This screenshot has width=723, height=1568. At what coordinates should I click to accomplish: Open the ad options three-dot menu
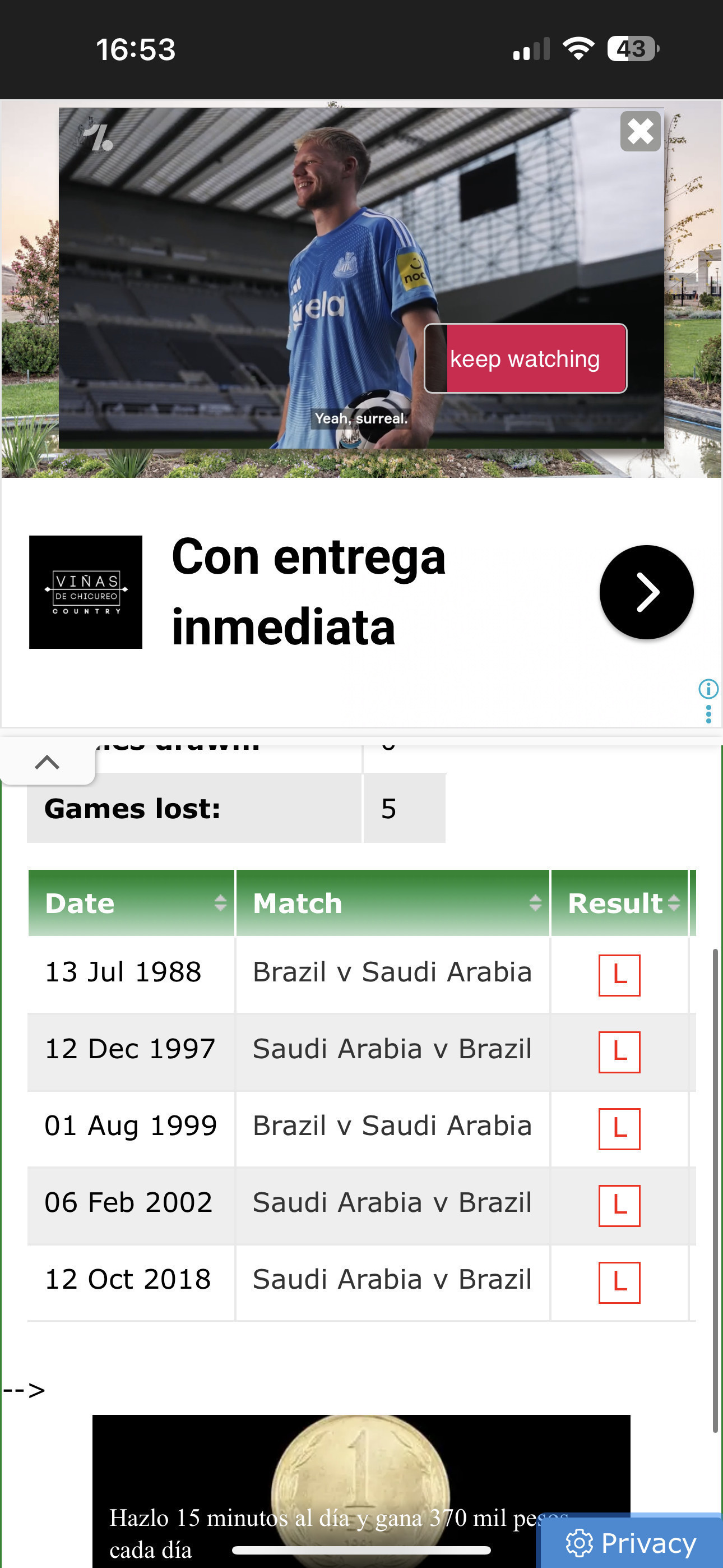708,714
